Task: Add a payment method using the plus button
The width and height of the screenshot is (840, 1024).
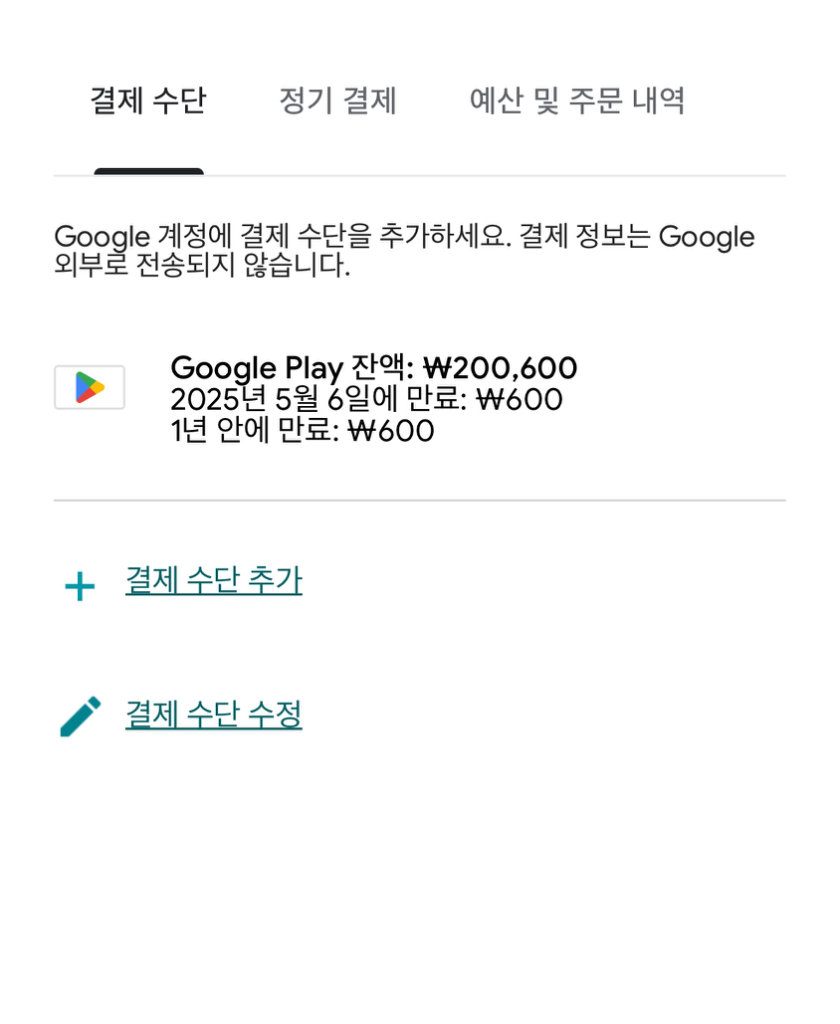Action: 79,586
